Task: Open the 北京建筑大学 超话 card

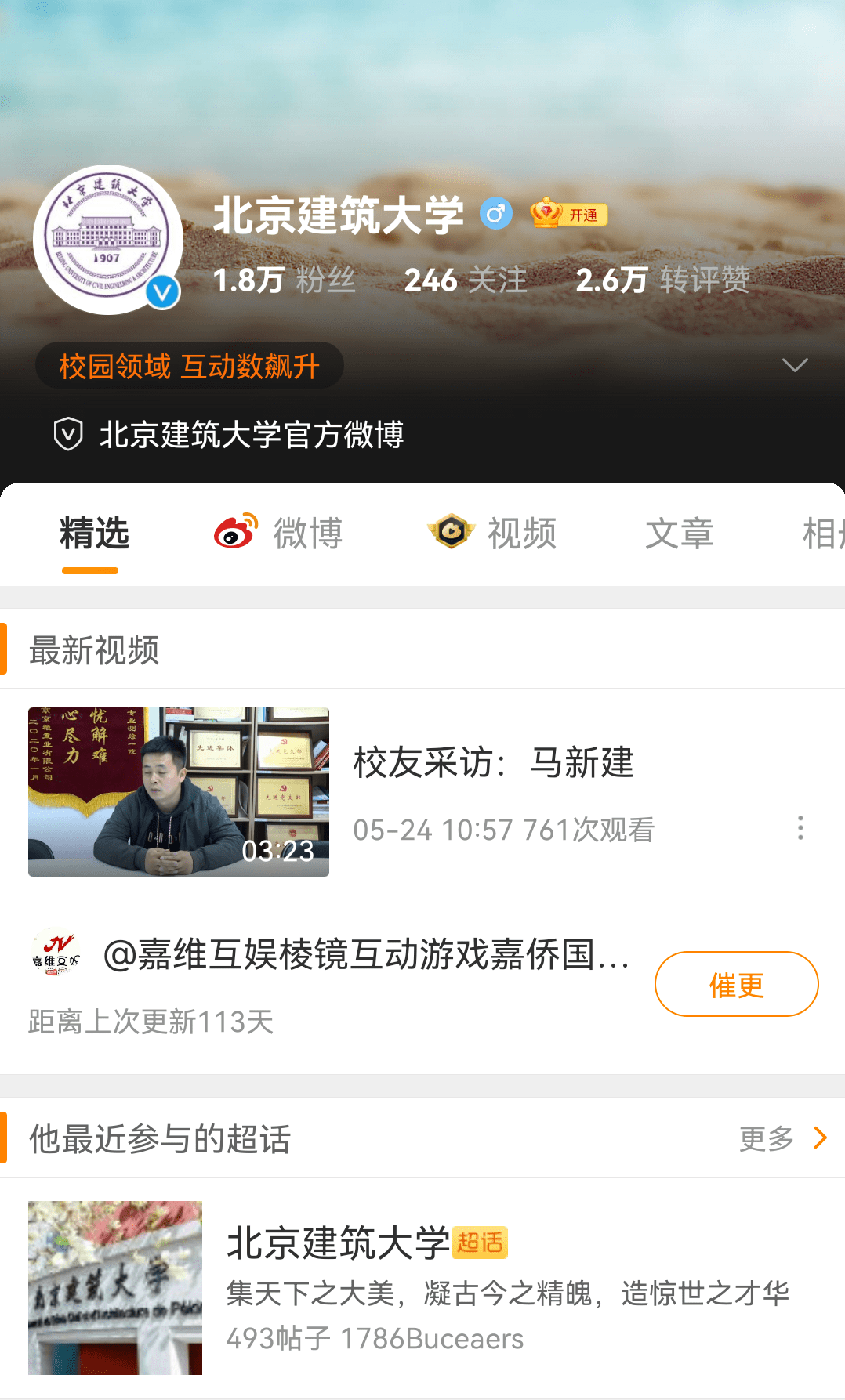Action: coord(422,1288)
